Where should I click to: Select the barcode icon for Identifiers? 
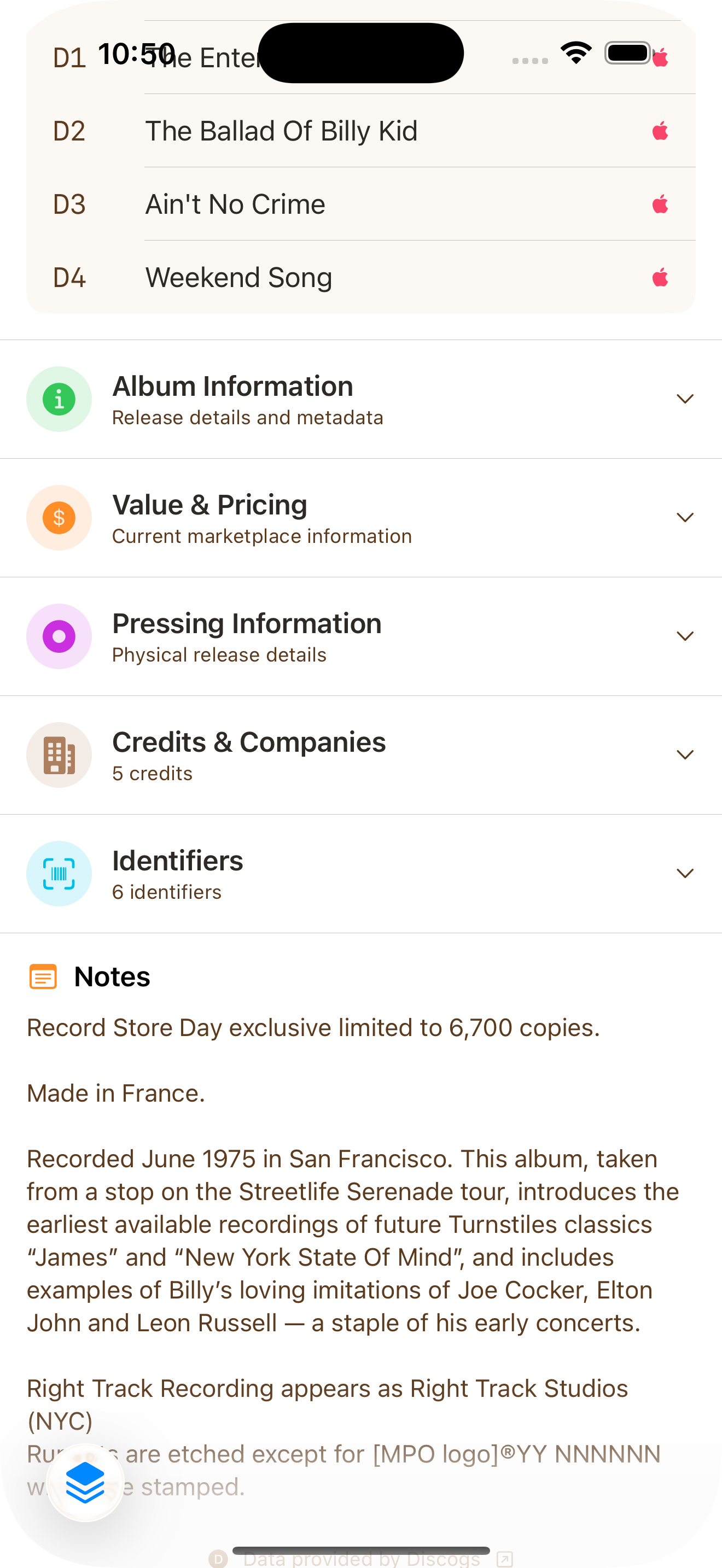(59, 874)
